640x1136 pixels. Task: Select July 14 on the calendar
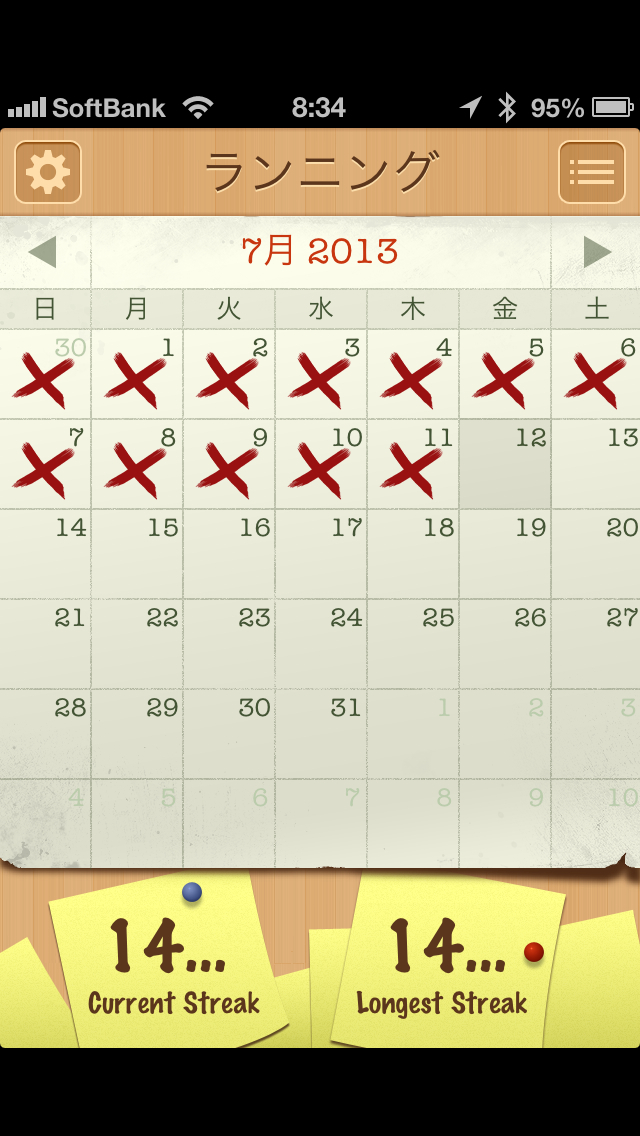pos(45,554)
